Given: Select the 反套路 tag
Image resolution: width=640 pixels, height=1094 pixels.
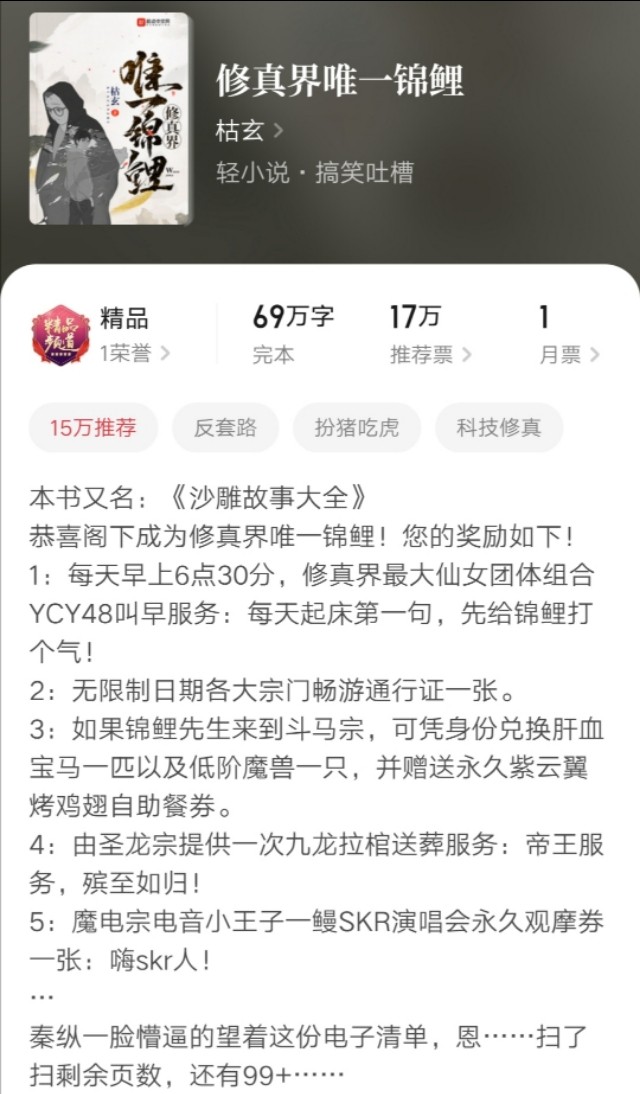Looking at the screenshot, I should 226,428.
